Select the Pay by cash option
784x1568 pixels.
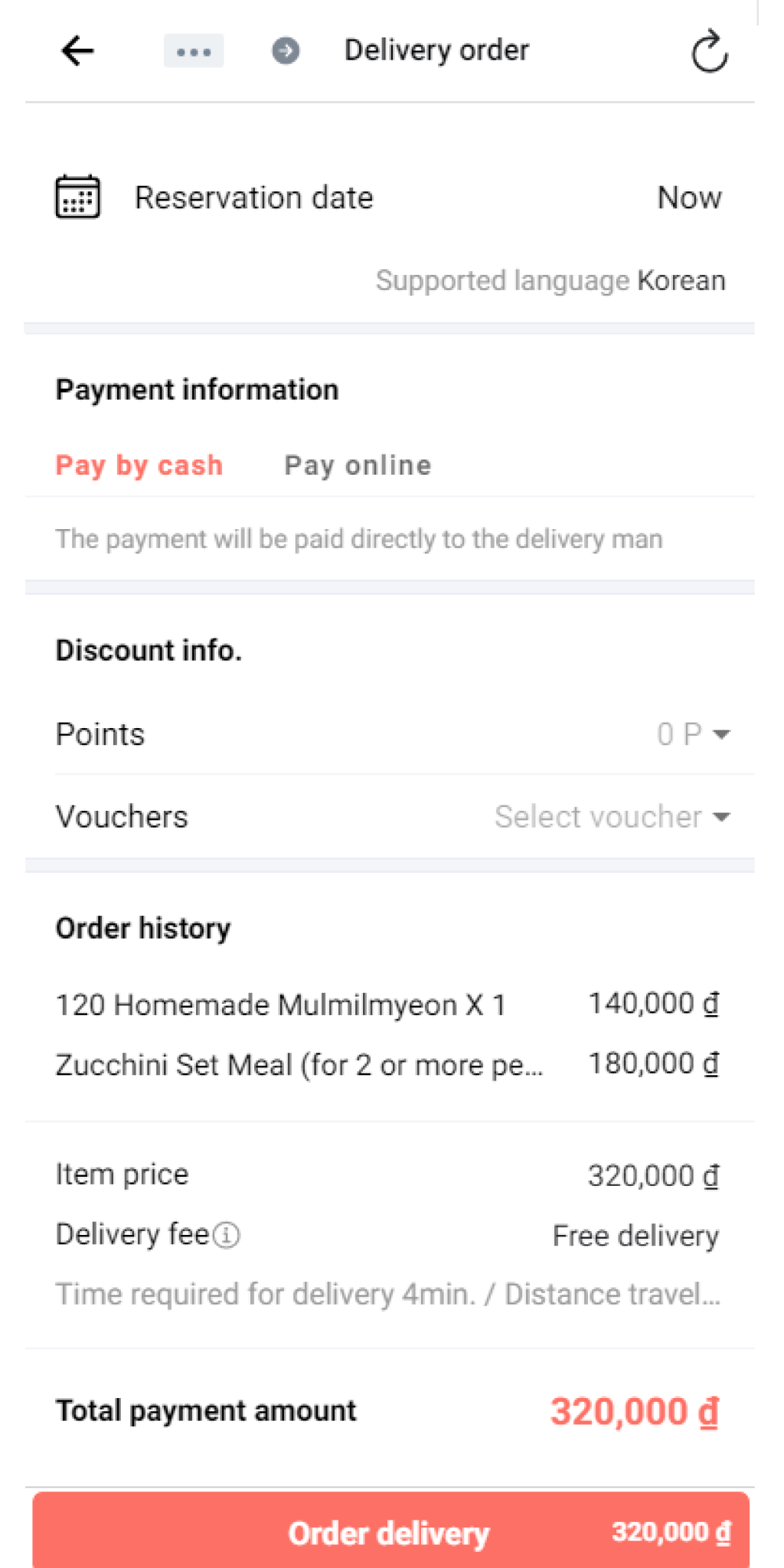[x=139, y=465]
